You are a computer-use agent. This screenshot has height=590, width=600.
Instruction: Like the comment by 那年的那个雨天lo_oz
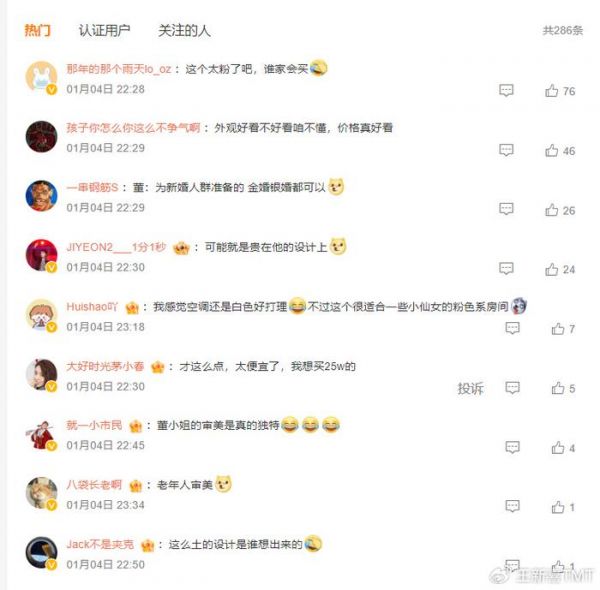pos(552,91)
